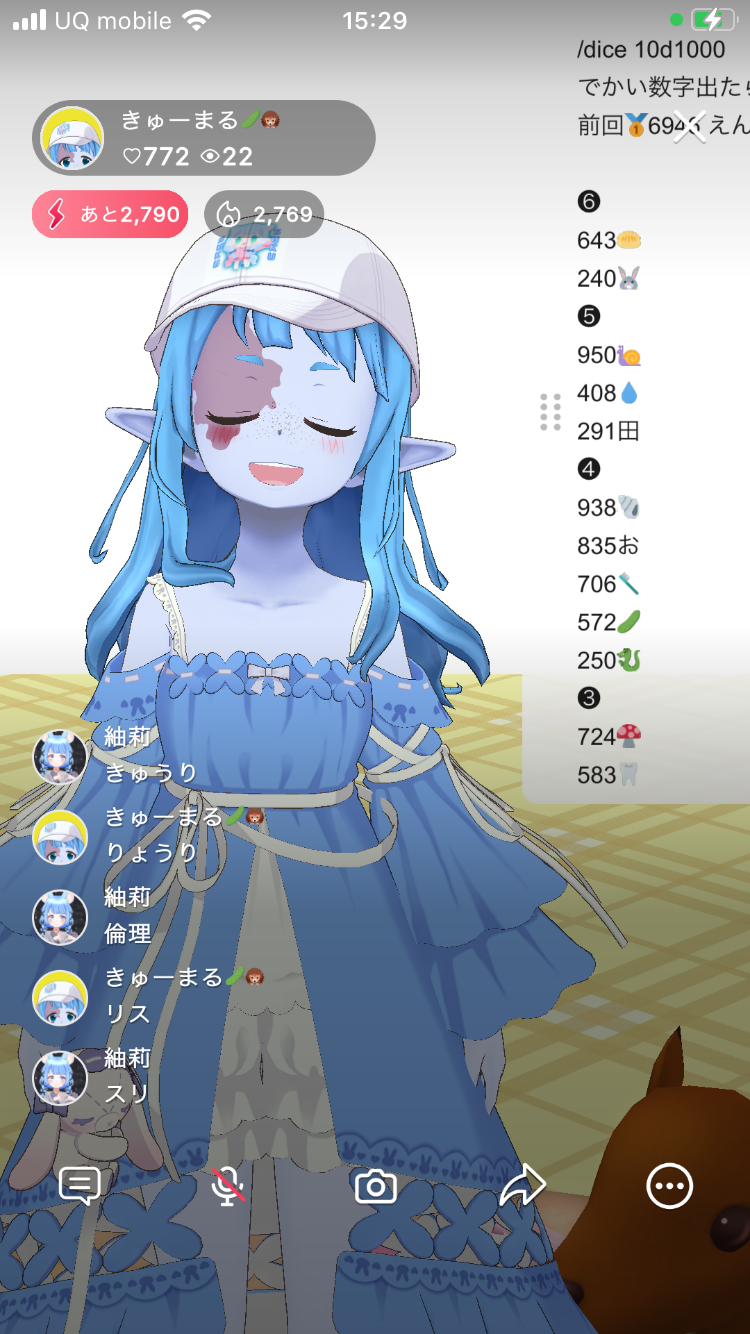Close the dice note panel
The height and width of the screenshot is (1334, 750).
point(689,126)
